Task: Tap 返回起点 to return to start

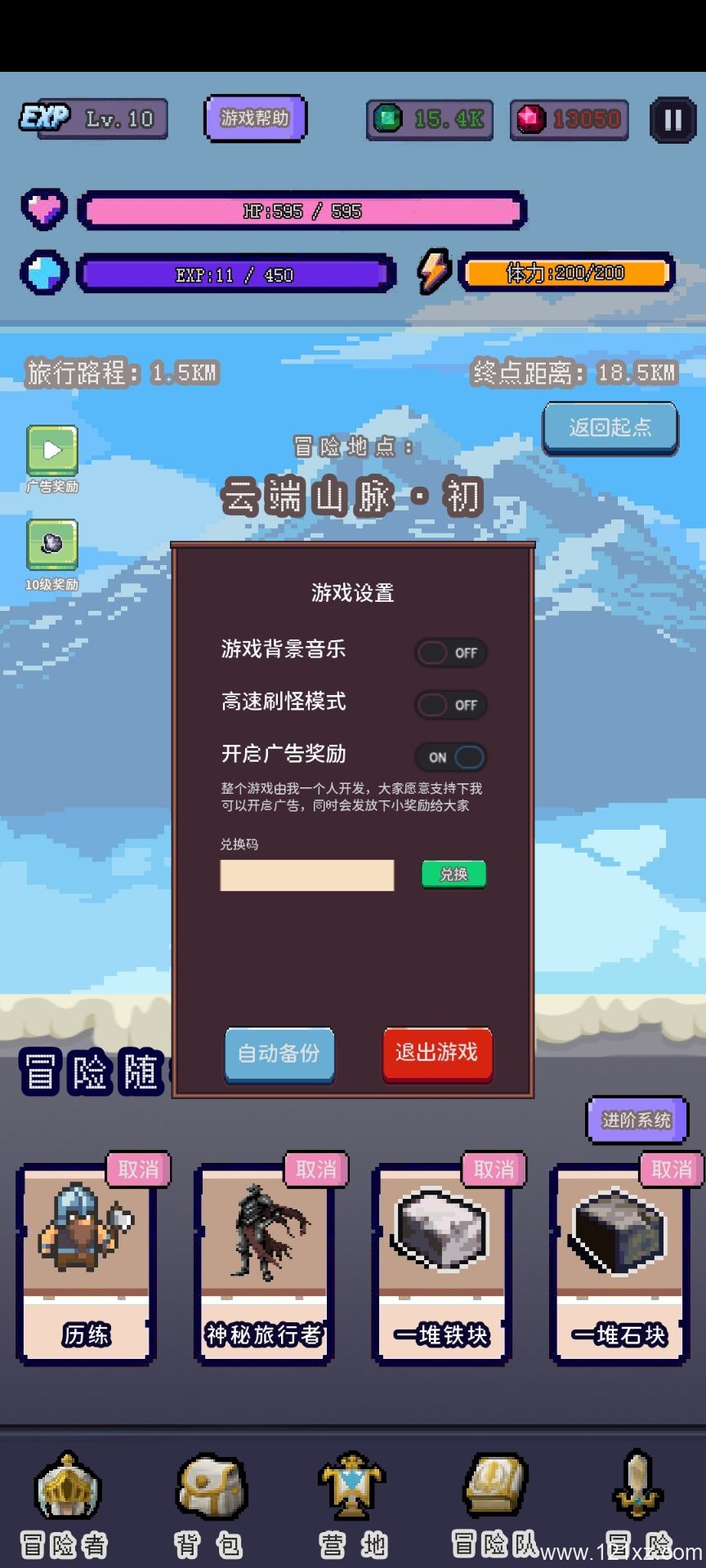Action: (610, 427)
